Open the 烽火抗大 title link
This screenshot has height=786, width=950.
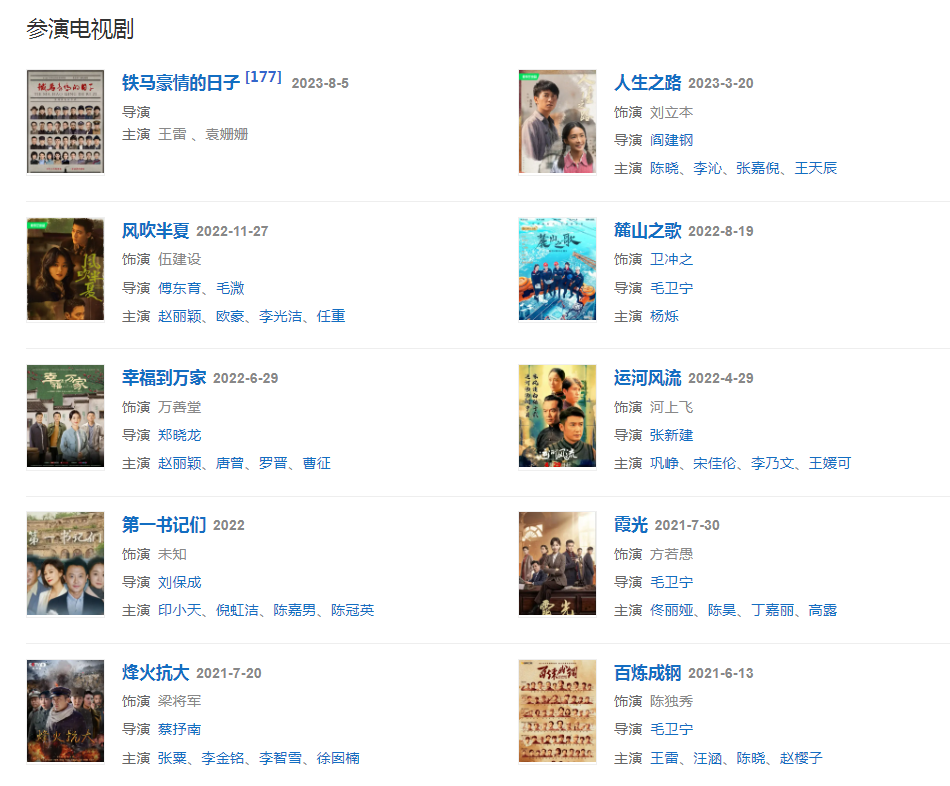155,673
